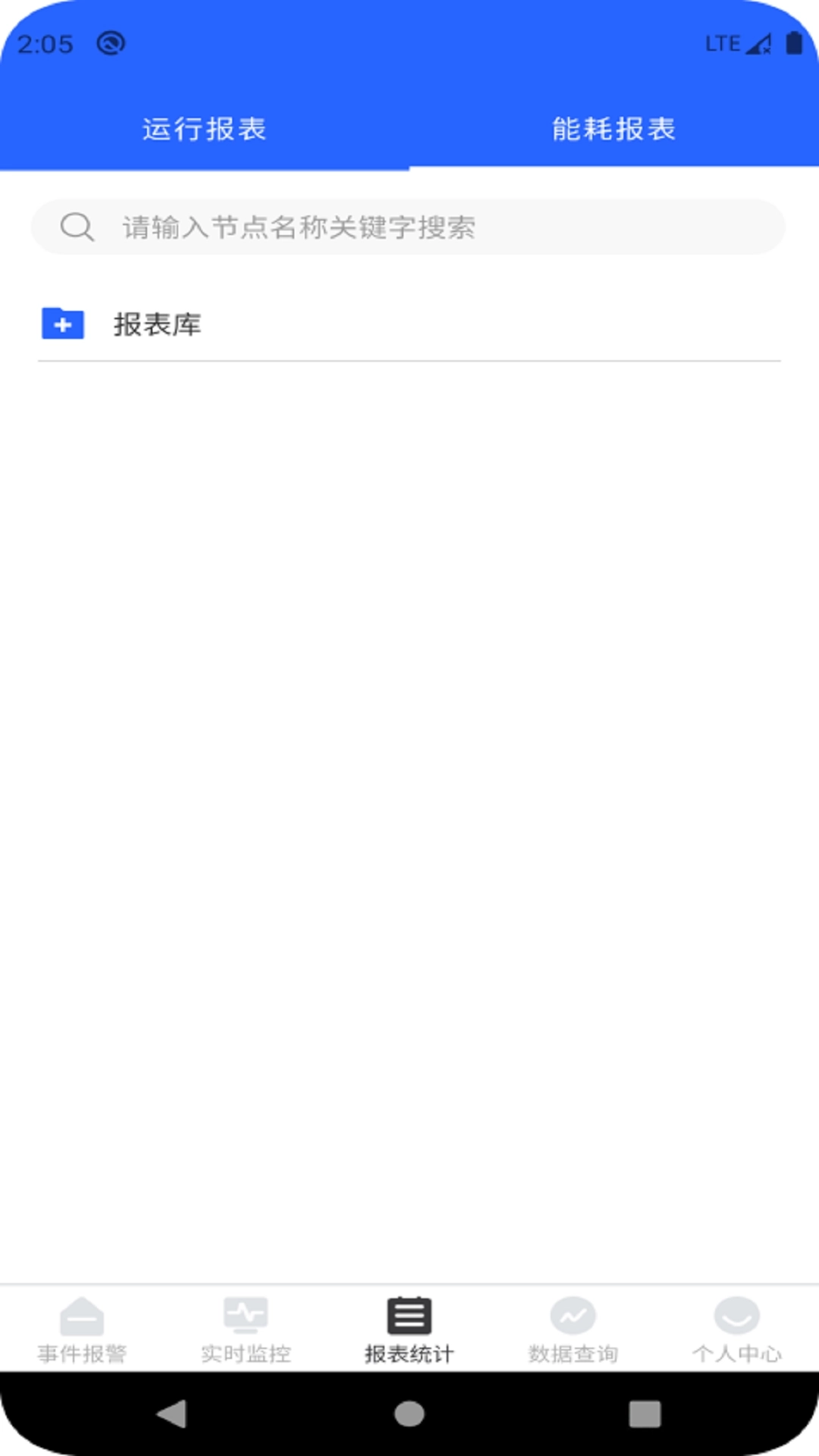The image size is (819, 1456).
Task: Click the search magnifier icon
Action: pos(77,225)
